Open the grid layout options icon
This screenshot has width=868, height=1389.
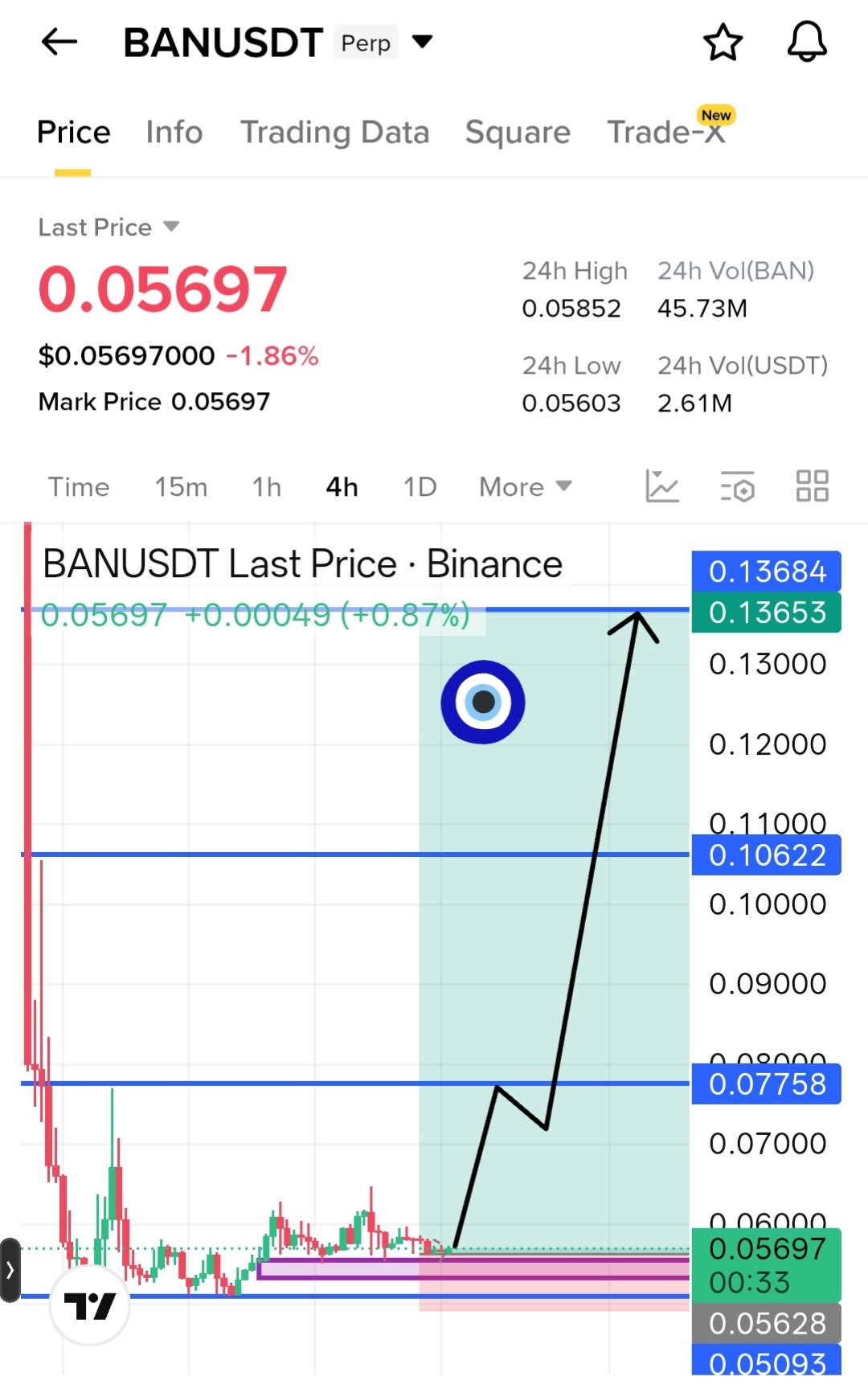coord(812,487)
